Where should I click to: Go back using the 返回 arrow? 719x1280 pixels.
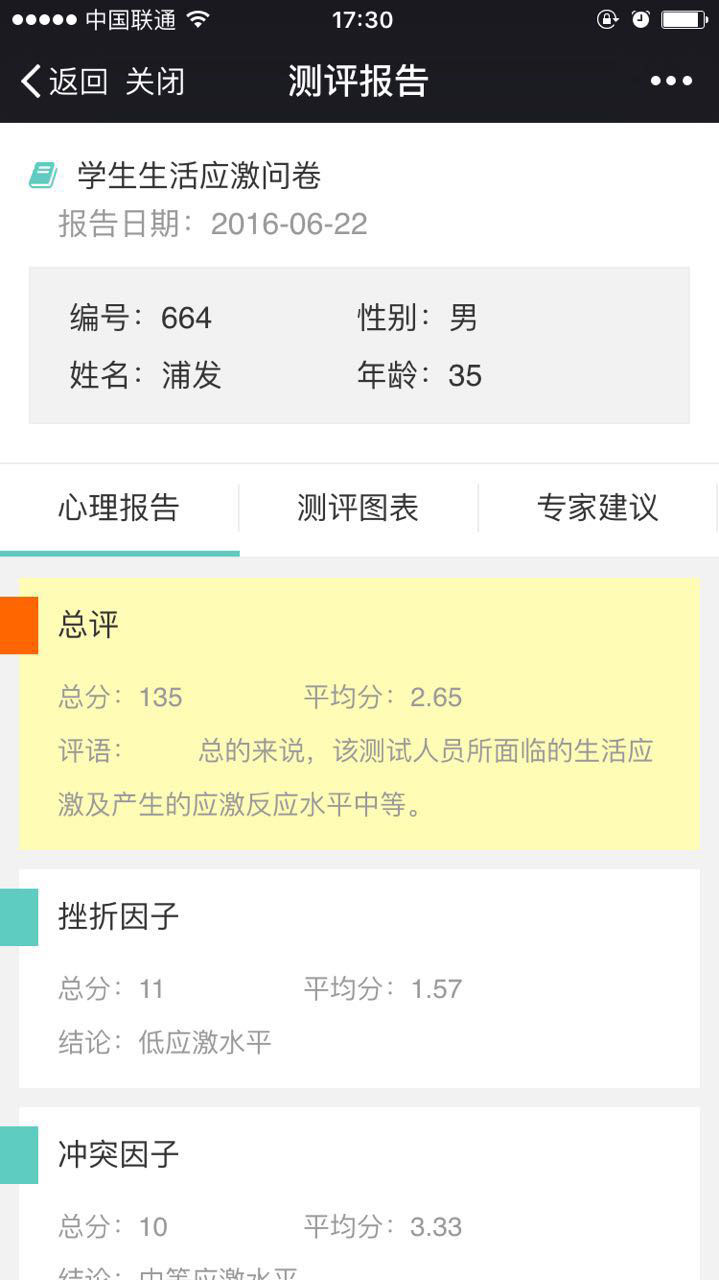coord(62,81)
